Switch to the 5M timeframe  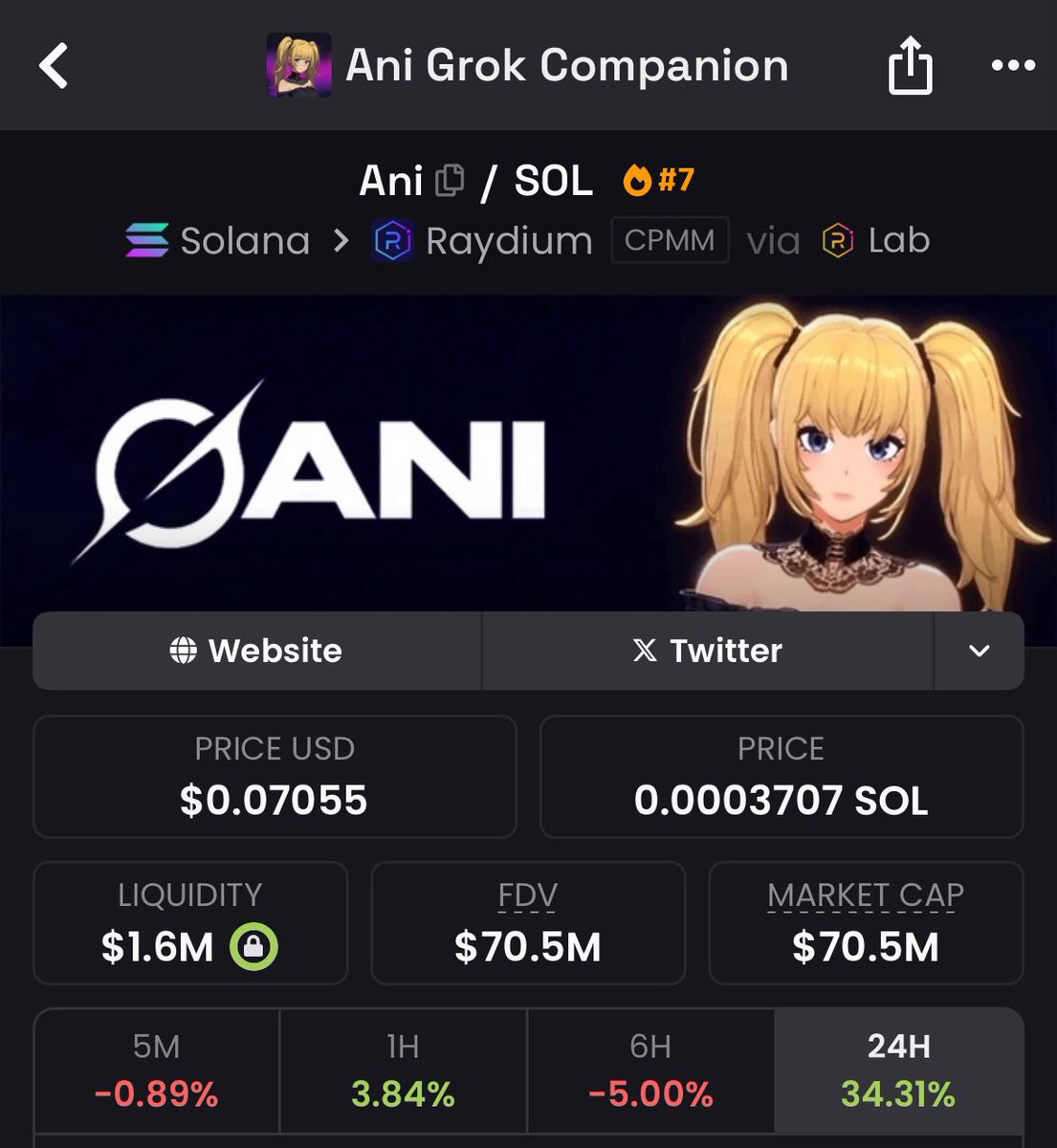tap(157, 1071)
